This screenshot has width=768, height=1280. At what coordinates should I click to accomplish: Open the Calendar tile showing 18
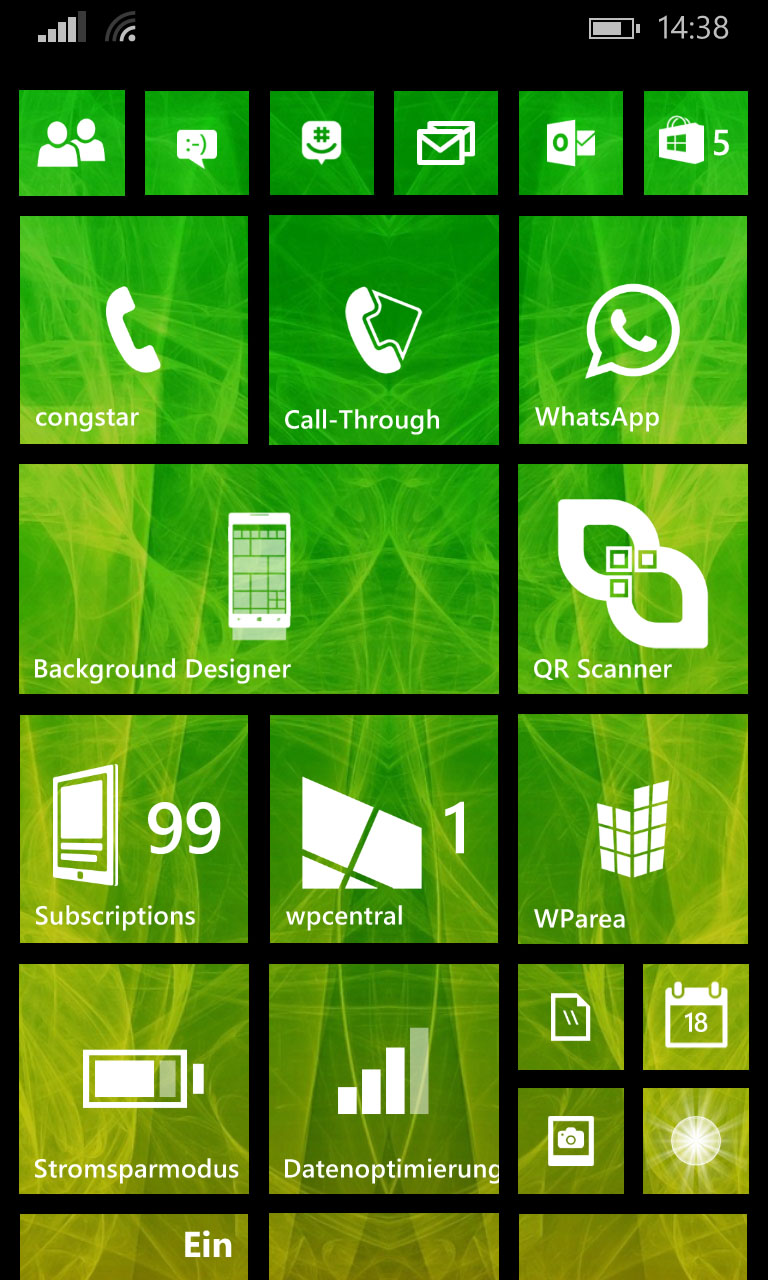coord(696,1017)
